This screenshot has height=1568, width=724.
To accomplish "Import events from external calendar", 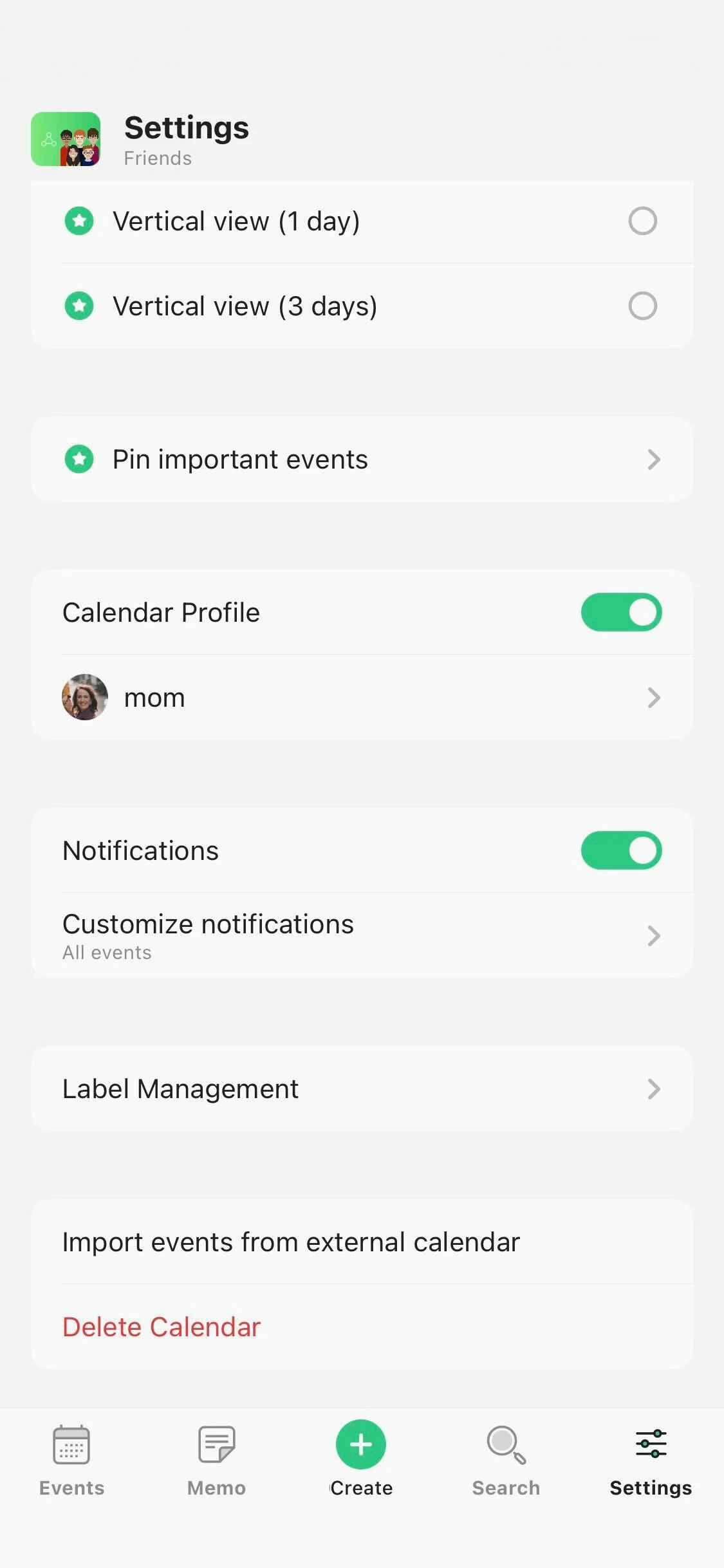I will (x=291, y=1242).
